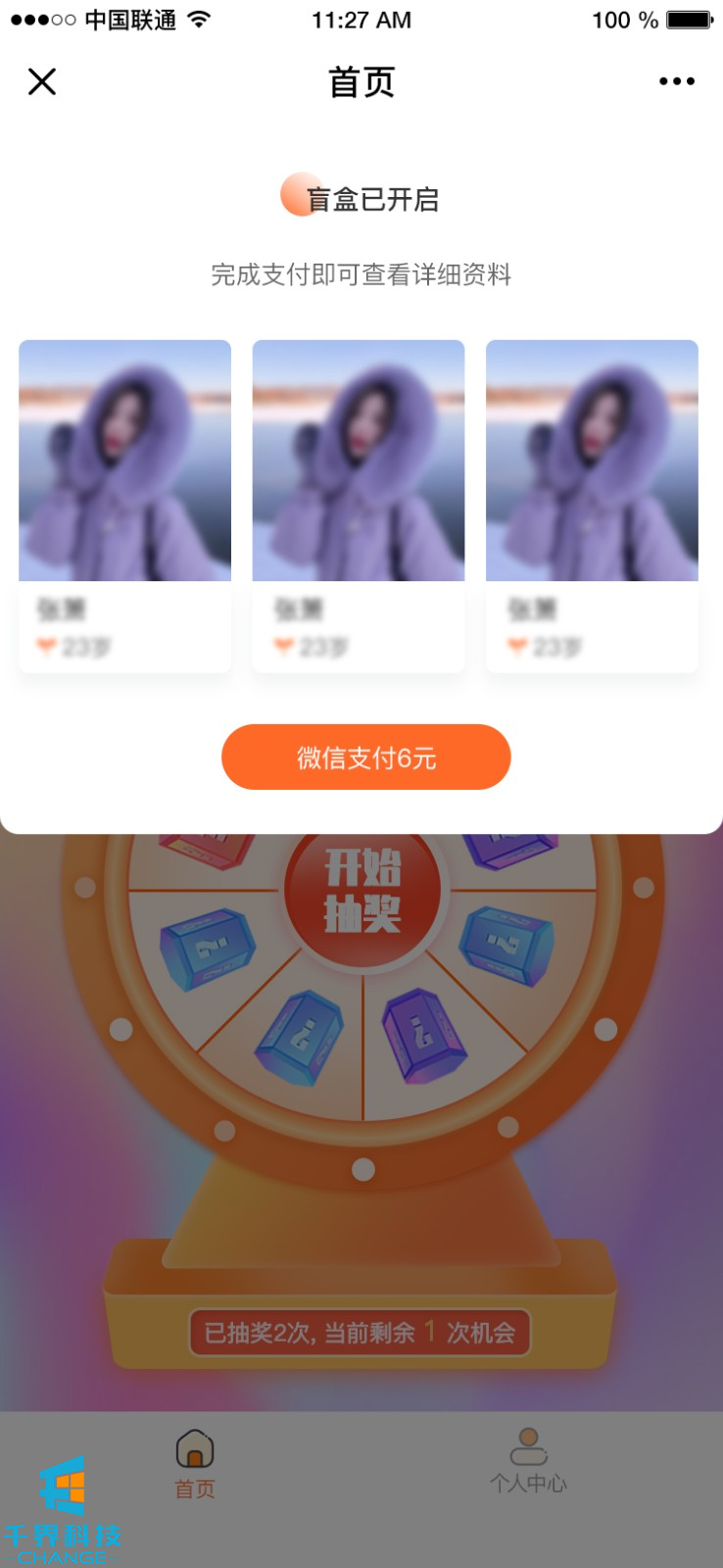
Task: Switch to the 个人中心 tab
Action: pos(528,1460)
